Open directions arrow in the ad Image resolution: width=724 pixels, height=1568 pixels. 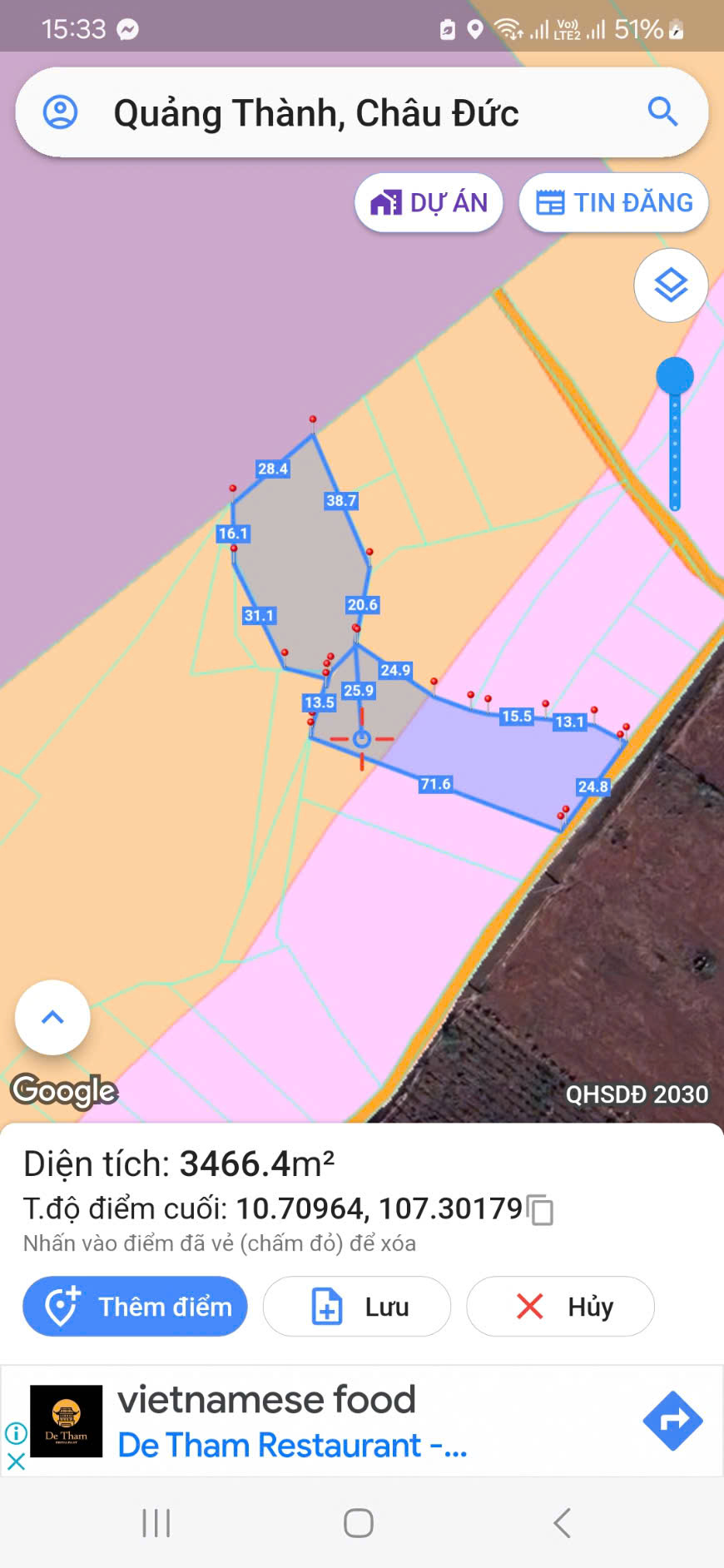pos(673,1421)
